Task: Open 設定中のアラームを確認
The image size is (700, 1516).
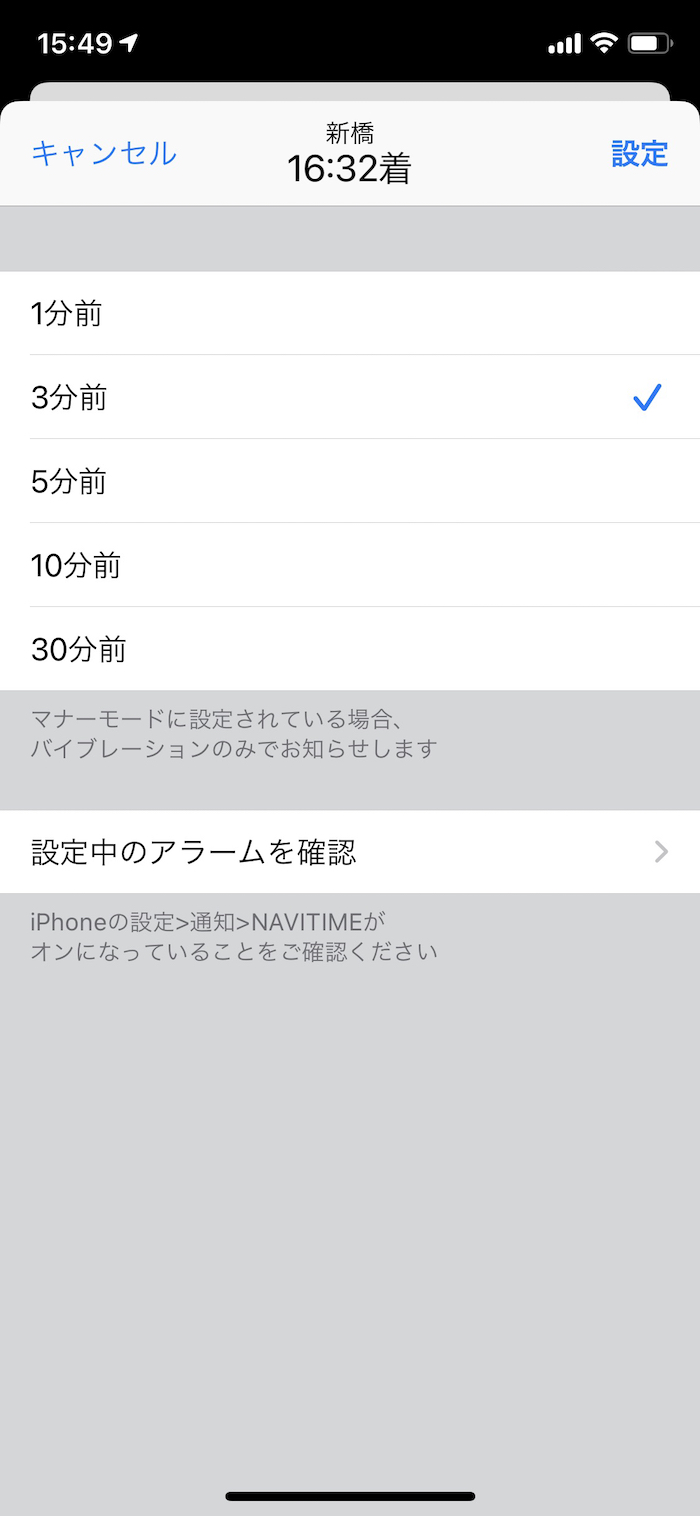Action: tap(350, 852)
